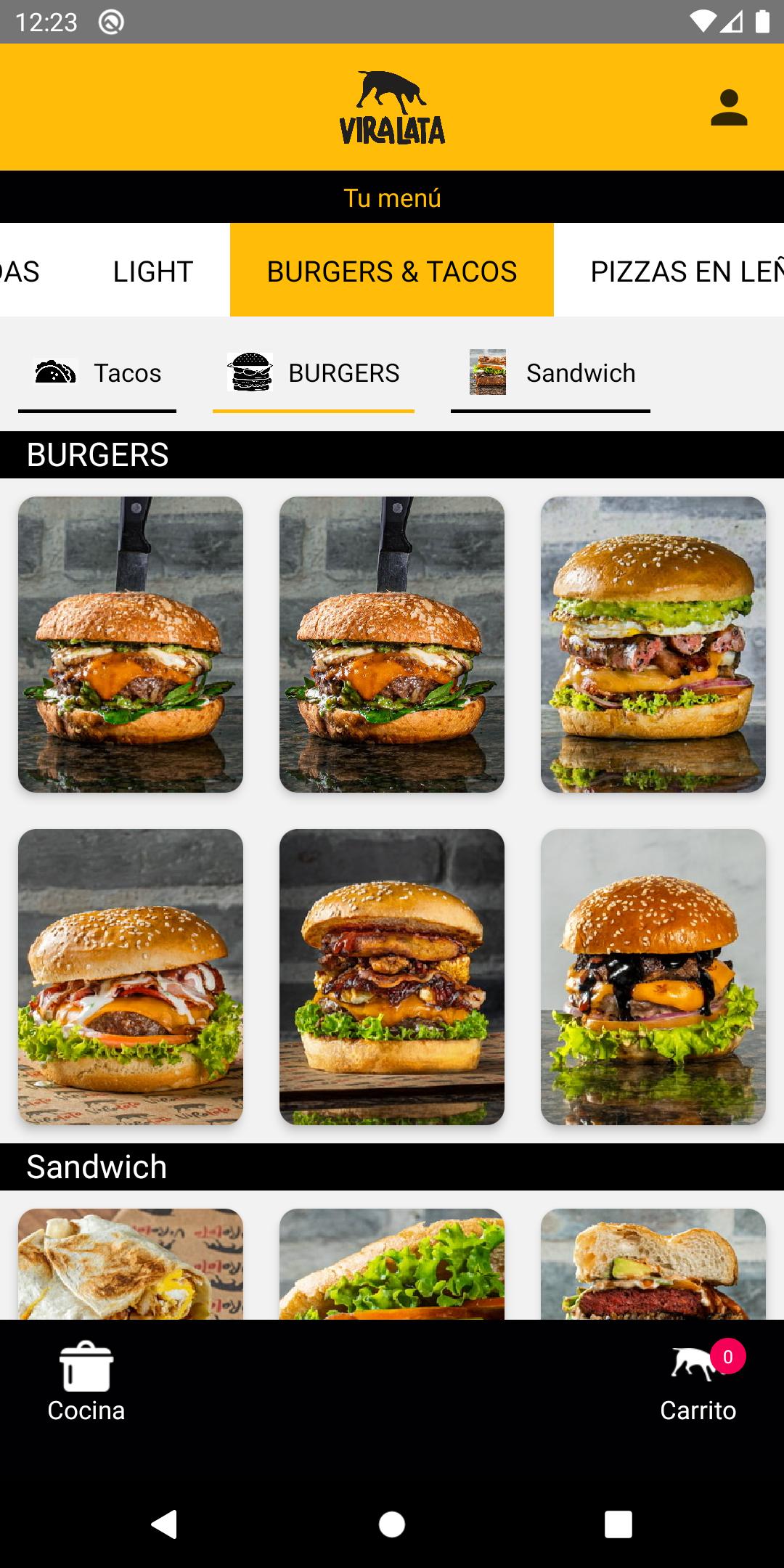Switch to the LIGHT menu tab

click(152, 271)
